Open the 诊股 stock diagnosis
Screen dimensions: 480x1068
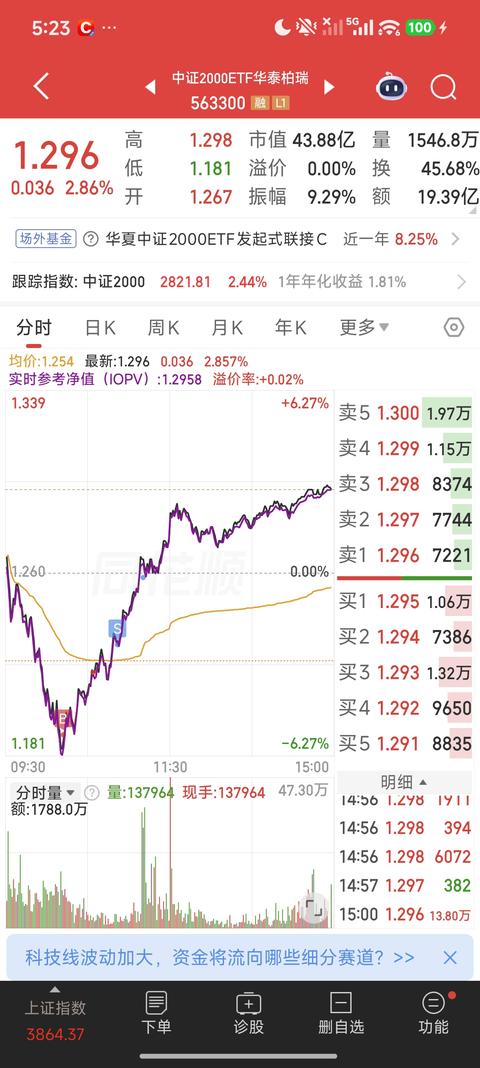point(249,1013)
